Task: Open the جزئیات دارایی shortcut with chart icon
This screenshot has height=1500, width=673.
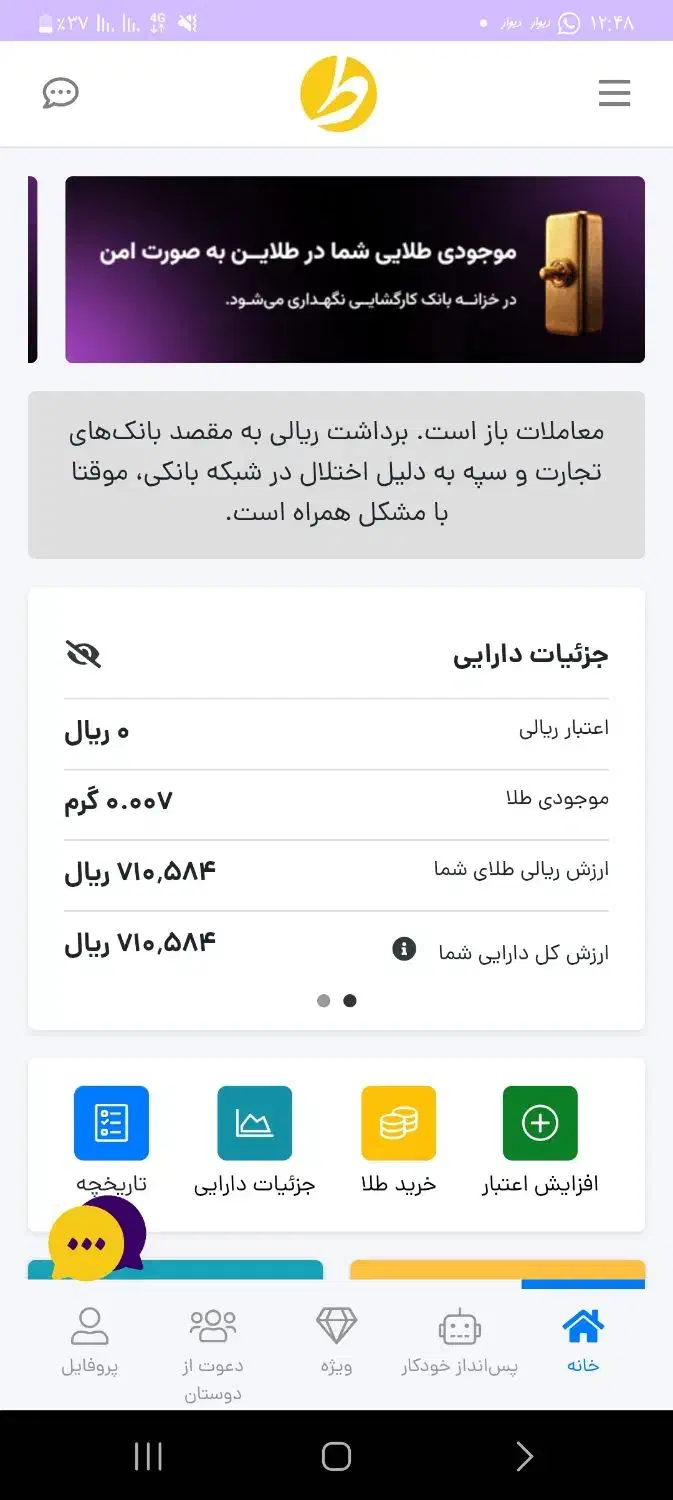Action: tap(254, 1140)
